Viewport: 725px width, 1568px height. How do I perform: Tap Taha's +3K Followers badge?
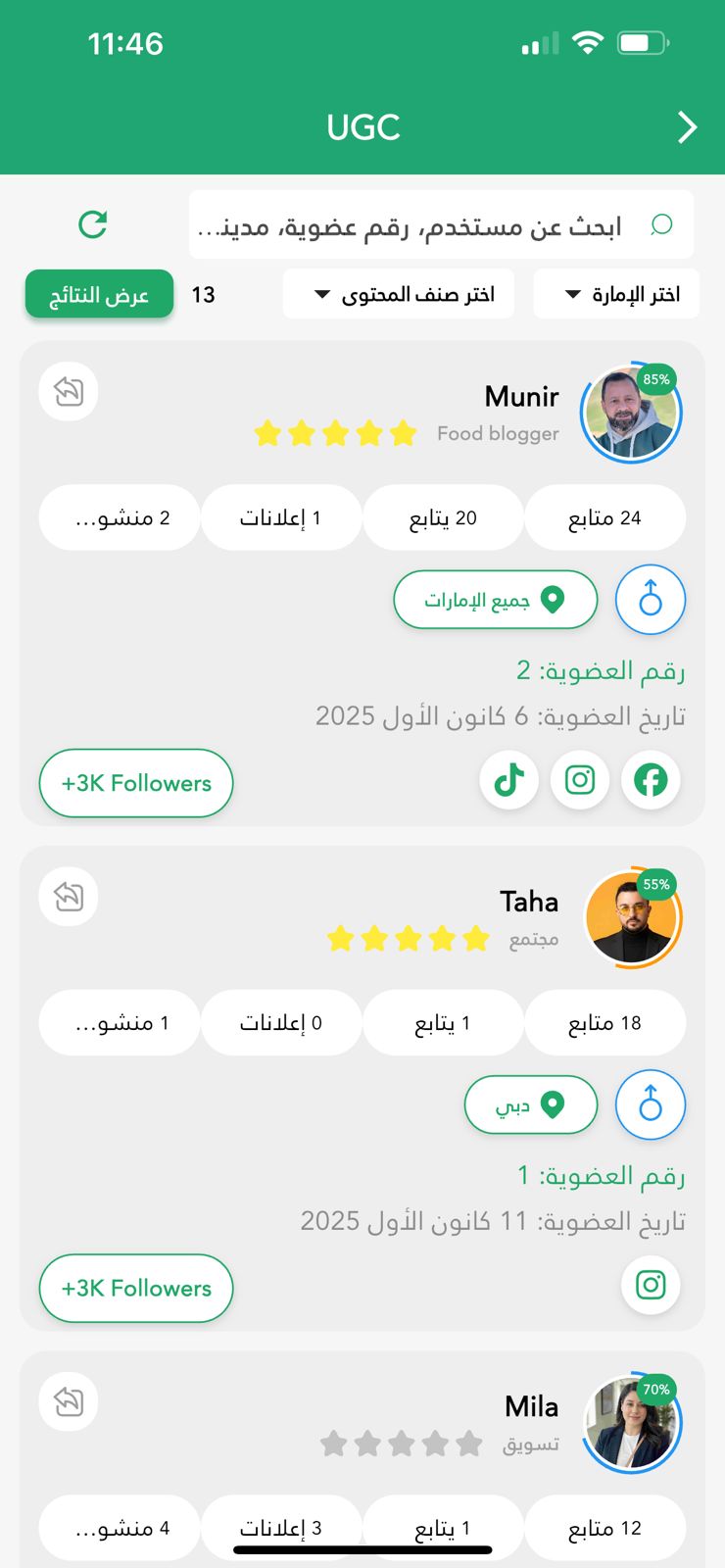point(136,1288)
